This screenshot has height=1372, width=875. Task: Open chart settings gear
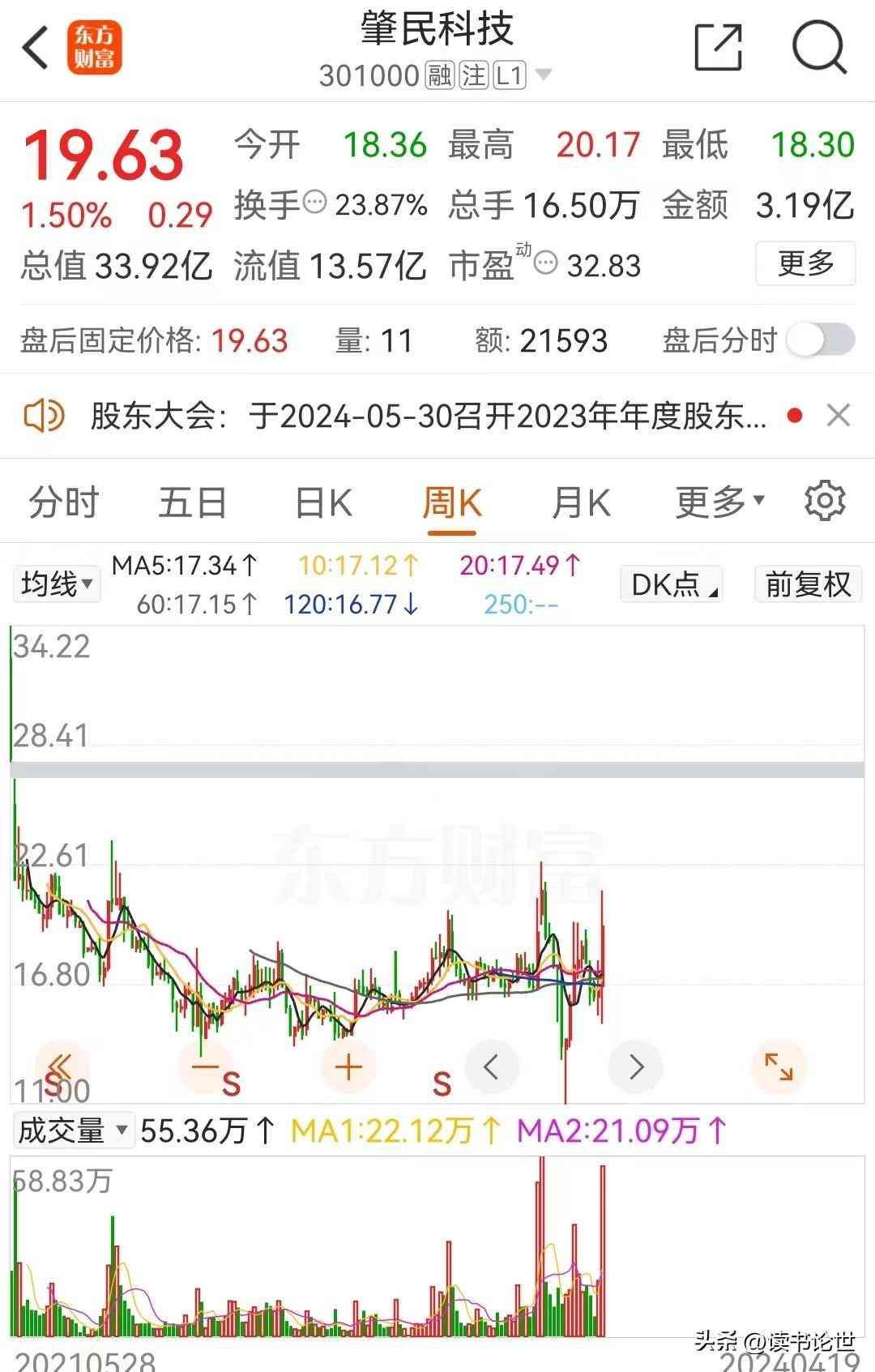825,501
